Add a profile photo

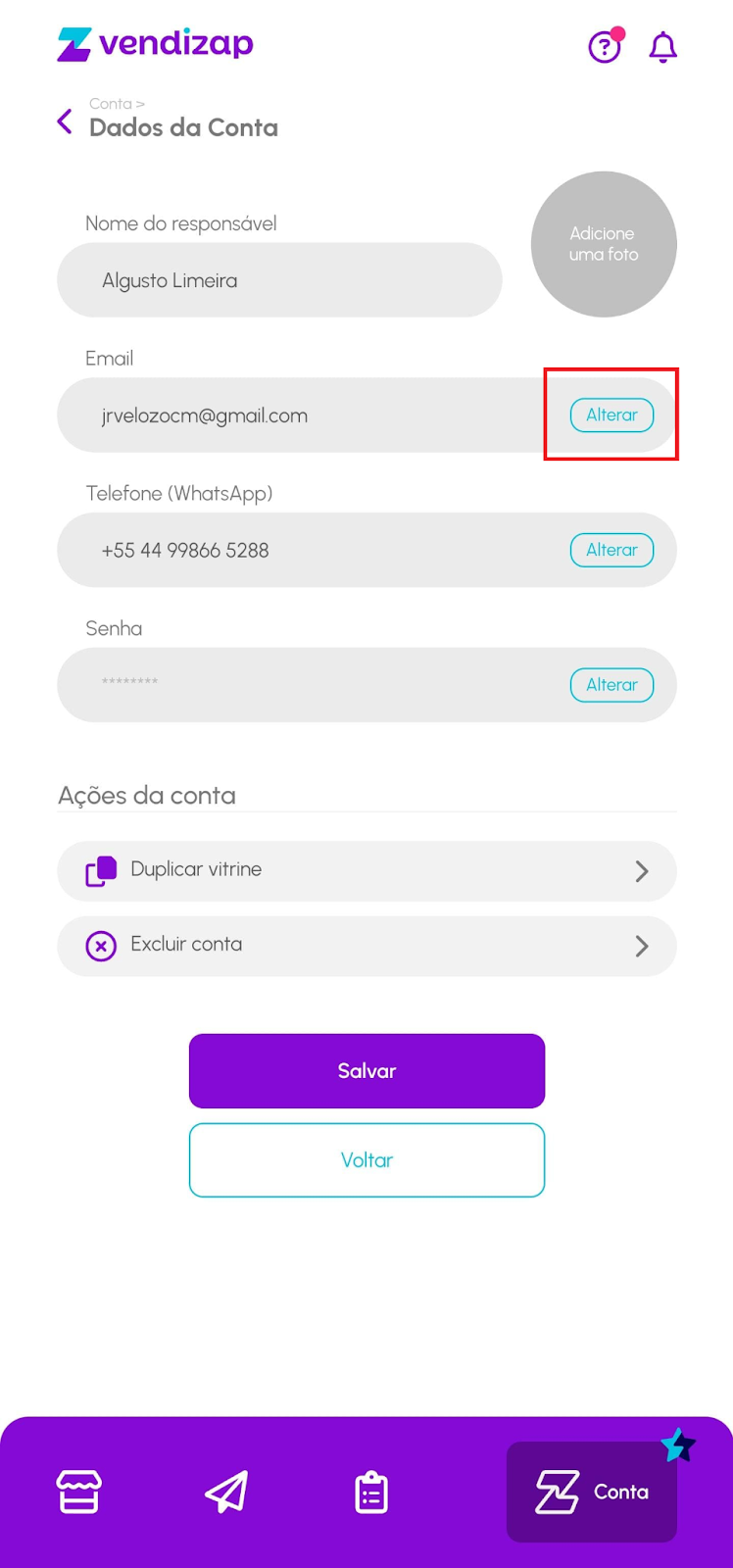[x=604, y=244]
